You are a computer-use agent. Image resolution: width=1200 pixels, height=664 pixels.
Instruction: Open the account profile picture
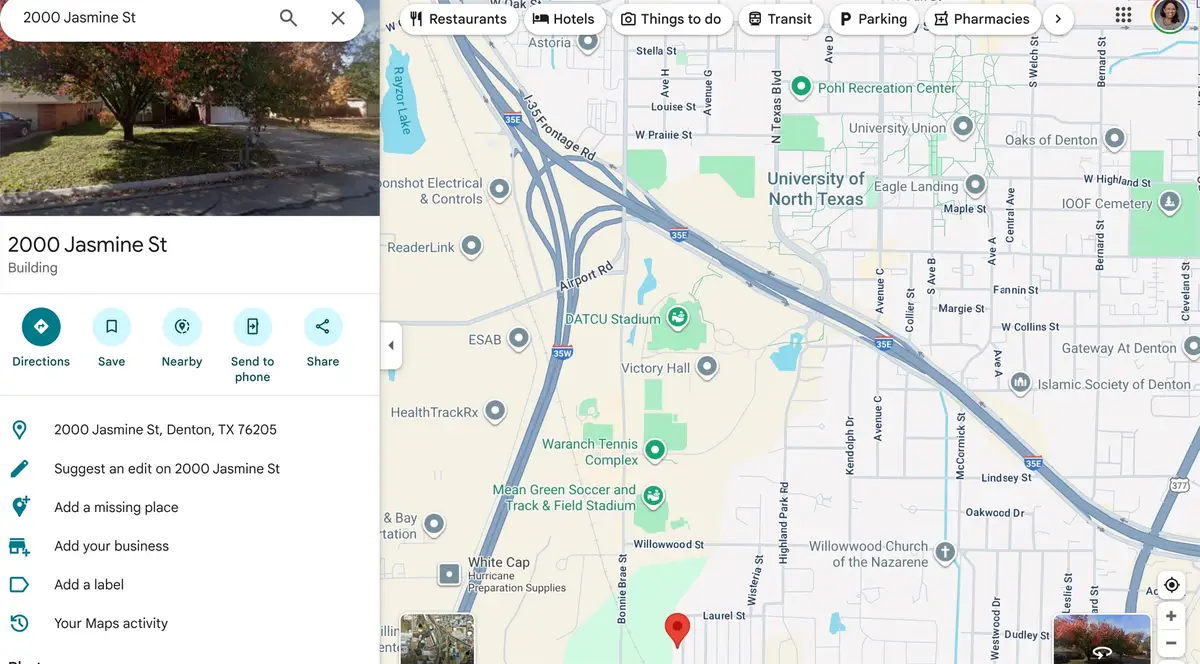click(x=1169, y=16)
